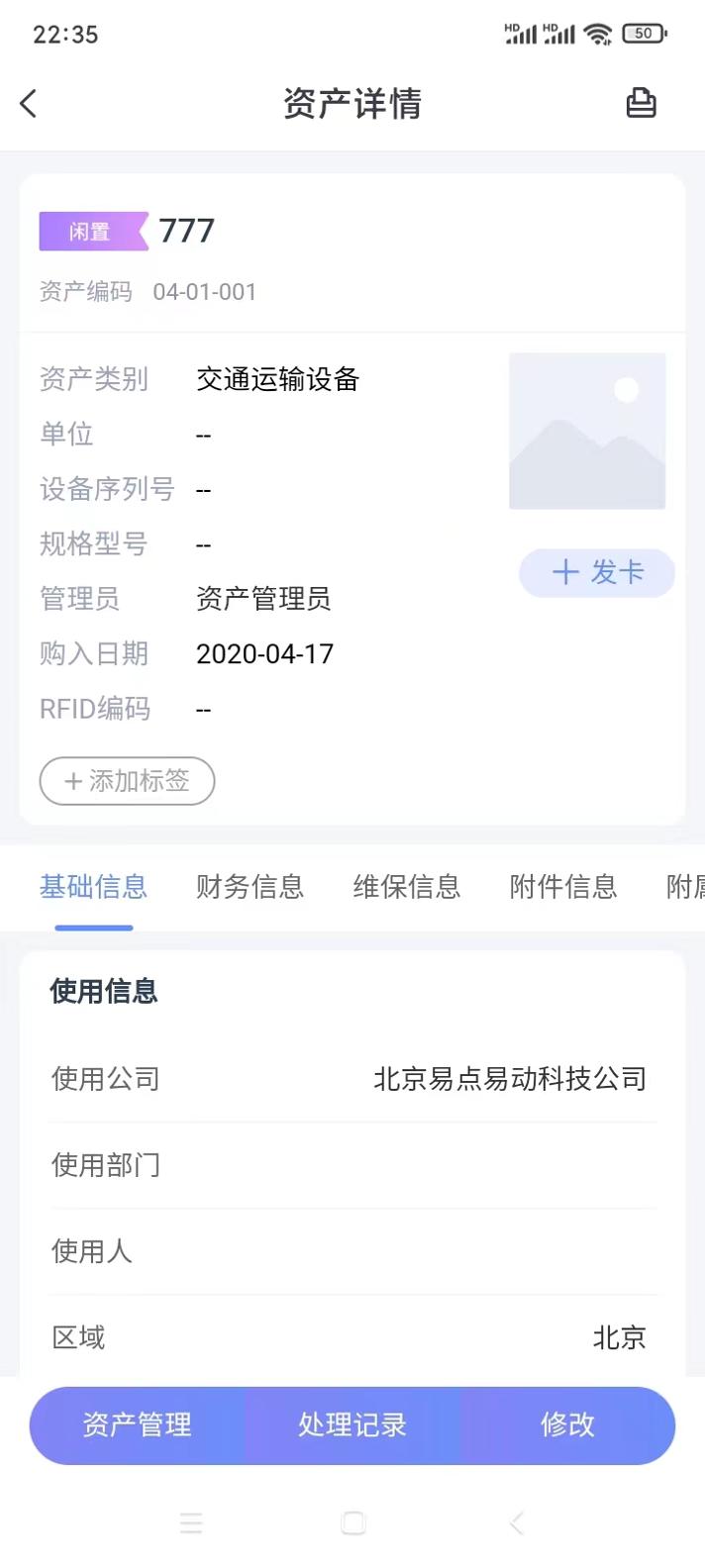This screenshot has width=705, height=1568.
Task: Switch to the 基础信息 tab
Action: (93, 887)
